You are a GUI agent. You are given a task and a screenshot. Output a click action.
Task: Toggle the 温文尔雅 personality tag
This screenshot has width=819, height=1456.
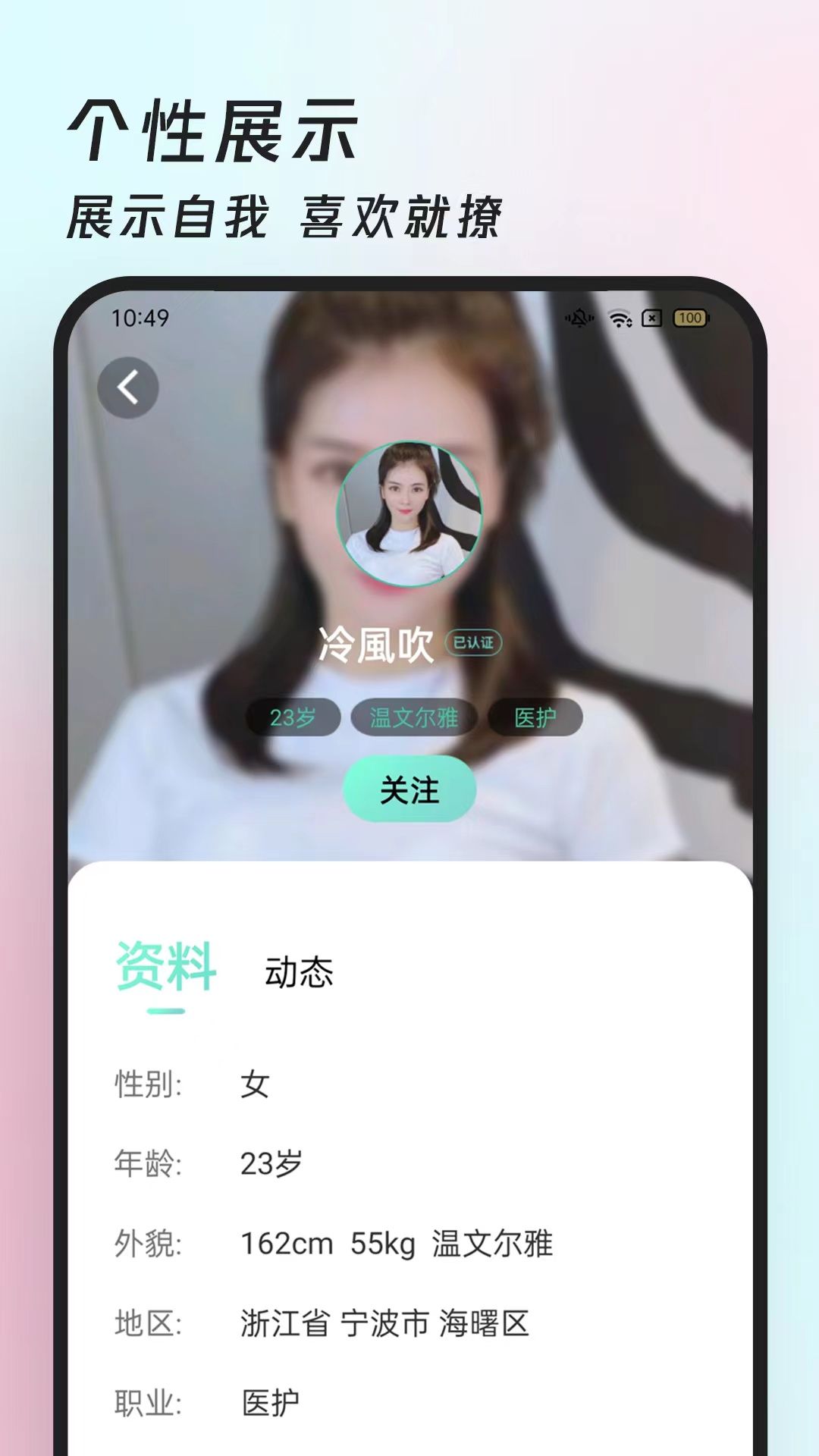click(416, 716)
